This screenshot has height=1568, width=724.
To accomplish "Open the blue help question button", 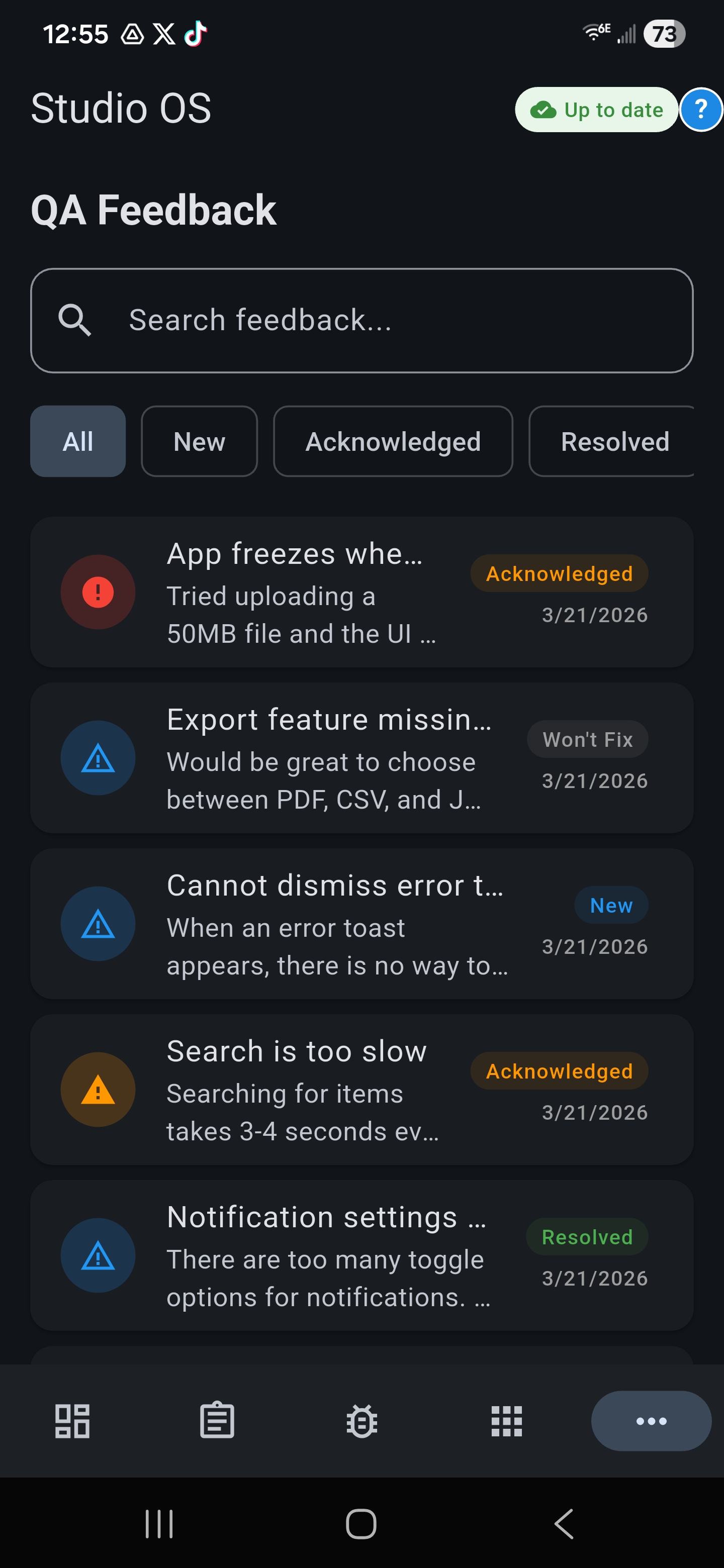I will (701, 110).
